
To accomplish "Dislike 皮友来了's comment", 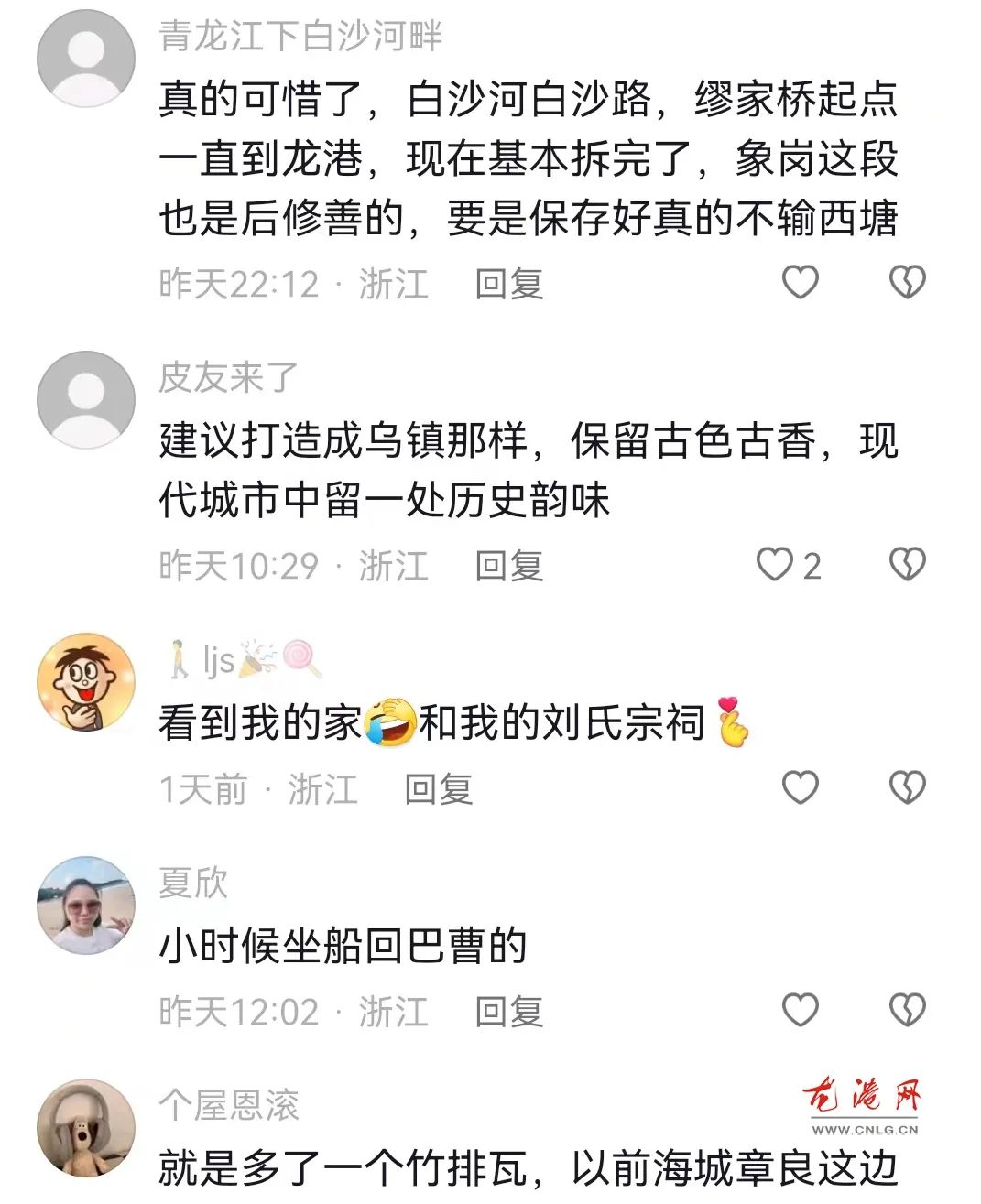I will [x=907, y=565].
